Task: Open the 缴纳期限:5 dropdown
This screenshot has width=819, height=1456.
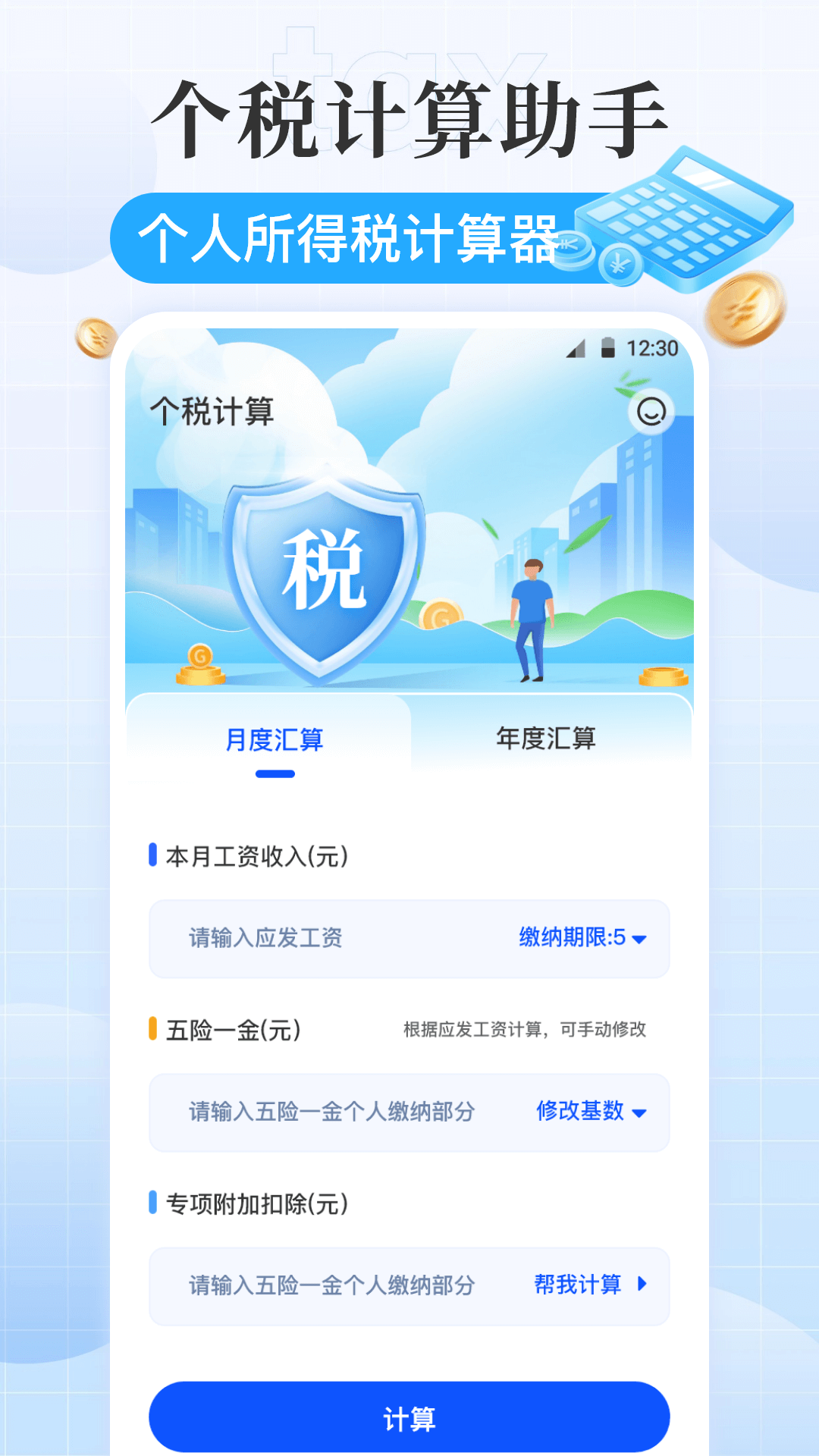Action: (x=580, y=939)
